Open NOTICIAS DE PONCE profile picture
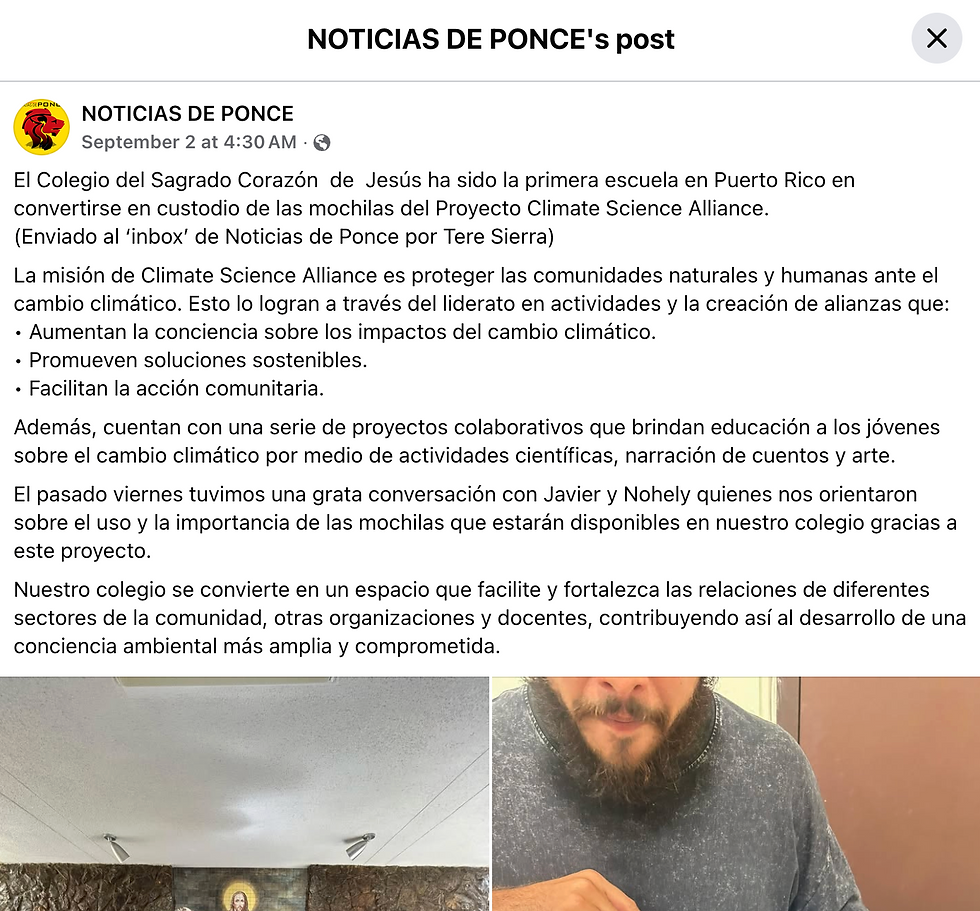The image size is (980, 911). coord(41,127)
